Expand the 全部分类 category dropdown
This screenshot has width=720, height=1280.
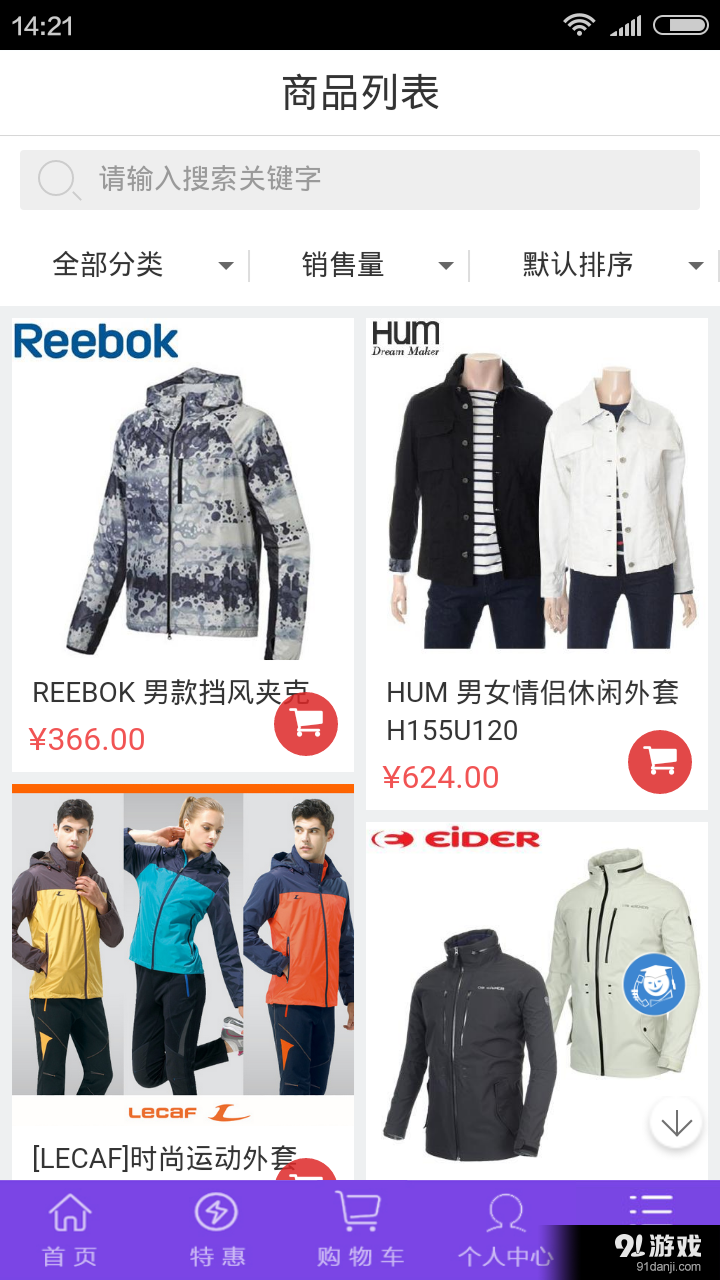[140, 265]
